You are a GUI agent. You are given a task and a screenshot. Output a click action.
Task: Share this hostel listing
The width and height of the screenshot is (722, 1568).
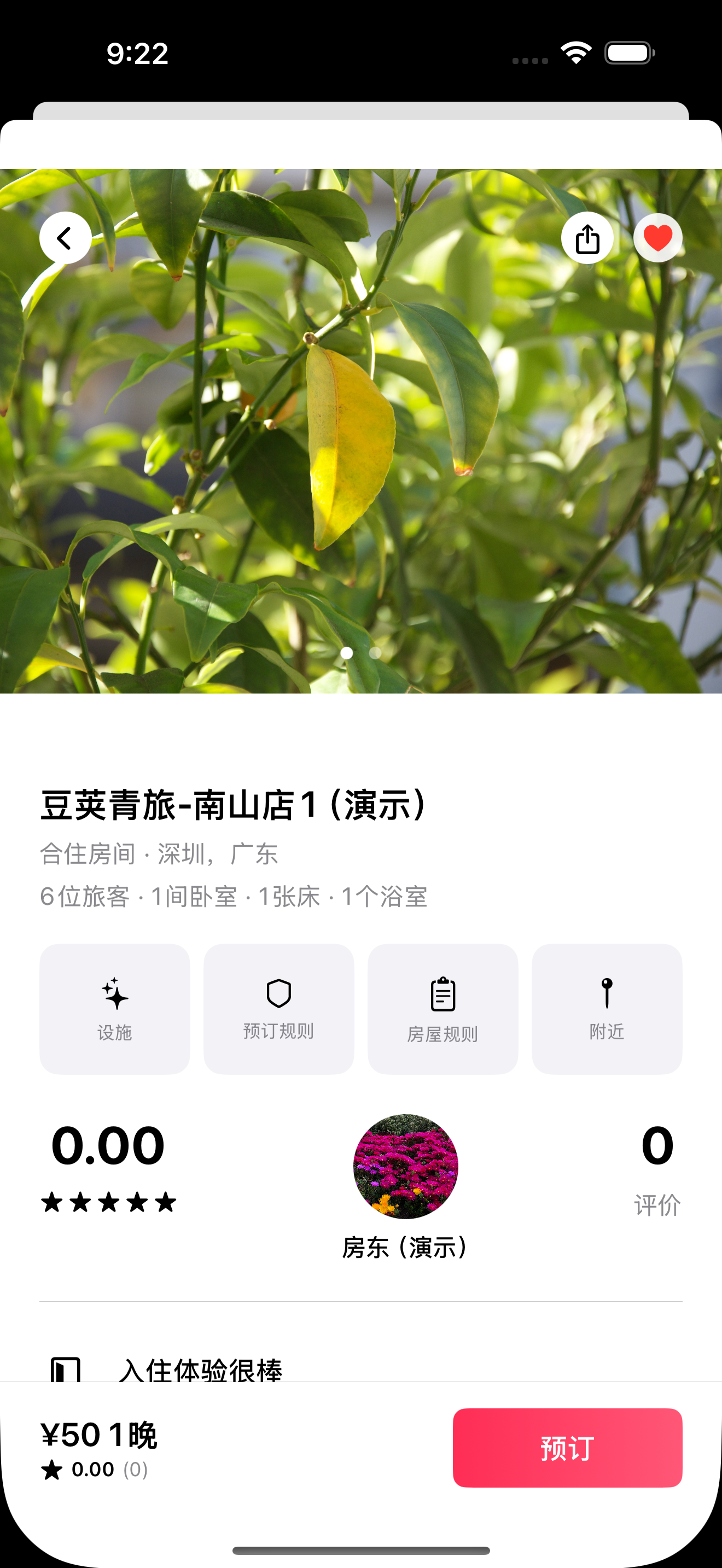(587, 238)
